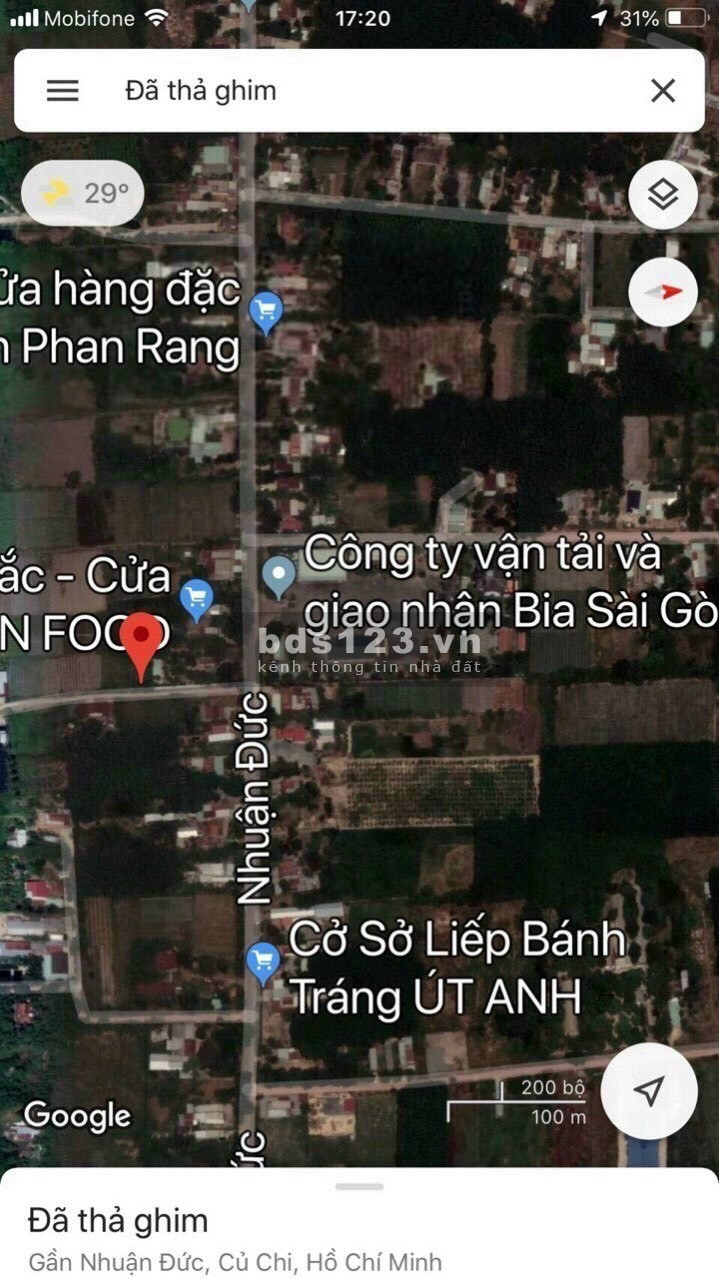The height and width of the screenshot is (1279, 719).
Task: Open the 29° weather chip
Action: (x=84, y=193)
